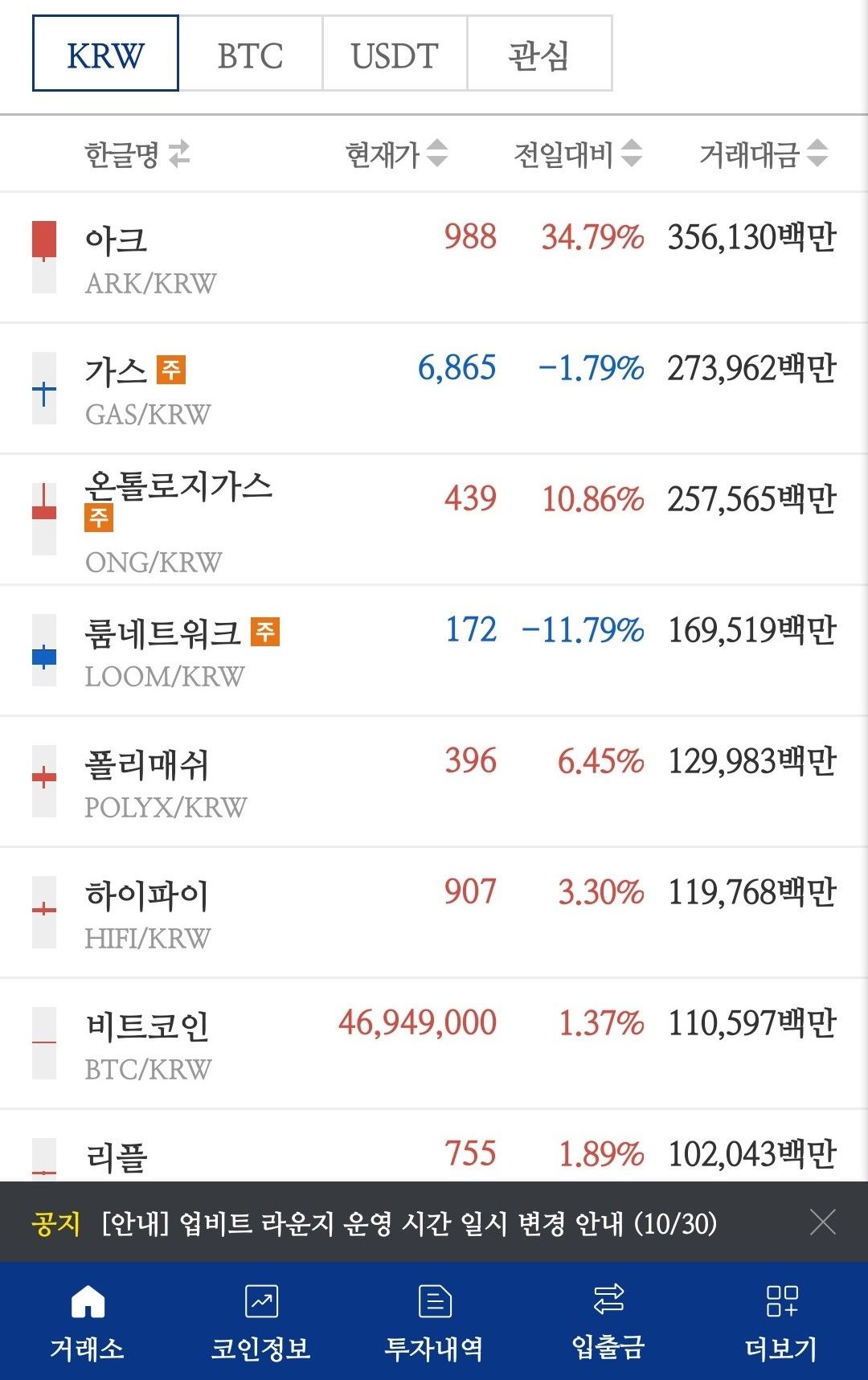Dismiss the 공지 notice banner

click(x=823, y=1222)
